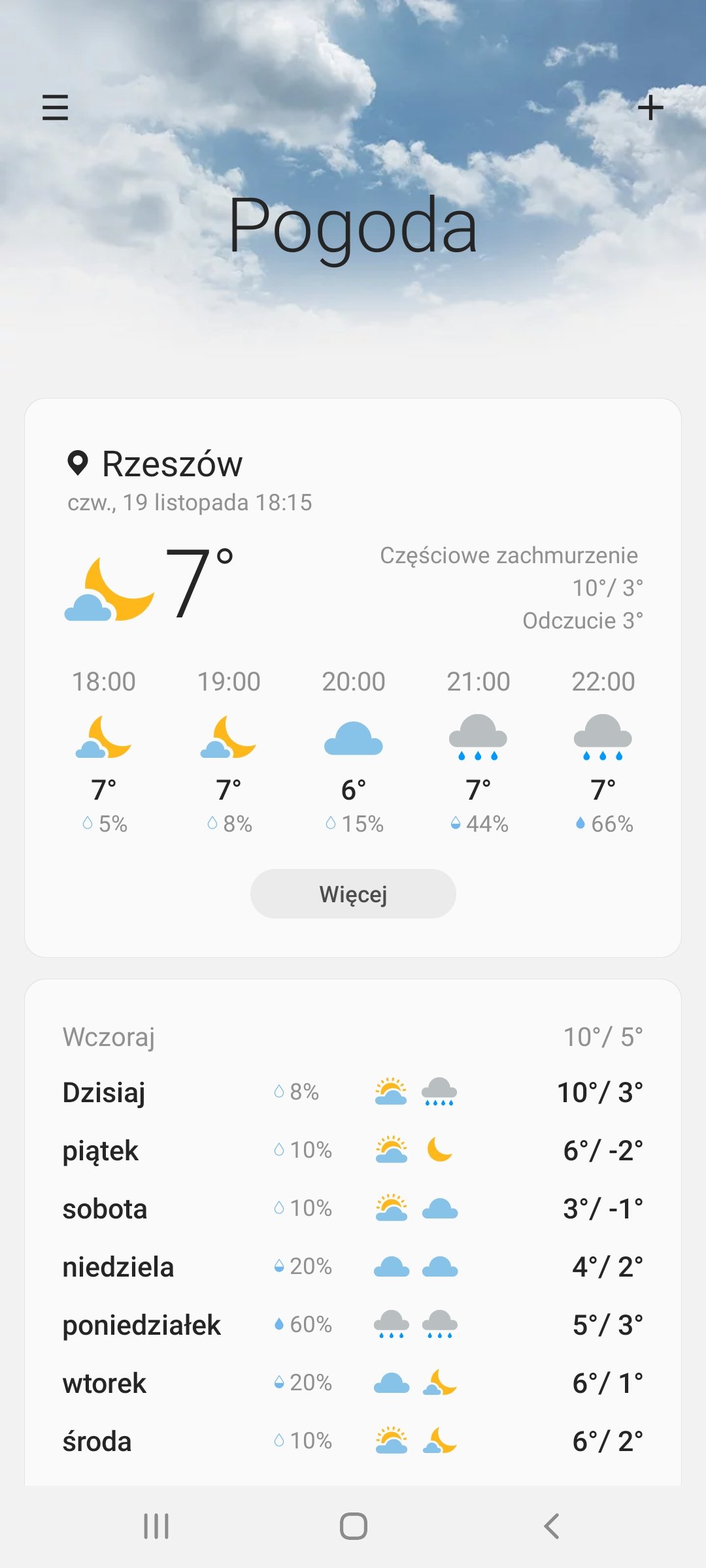706x1568 pixels.
Task: Add a new location with plus icon
Action: [650, 107]
